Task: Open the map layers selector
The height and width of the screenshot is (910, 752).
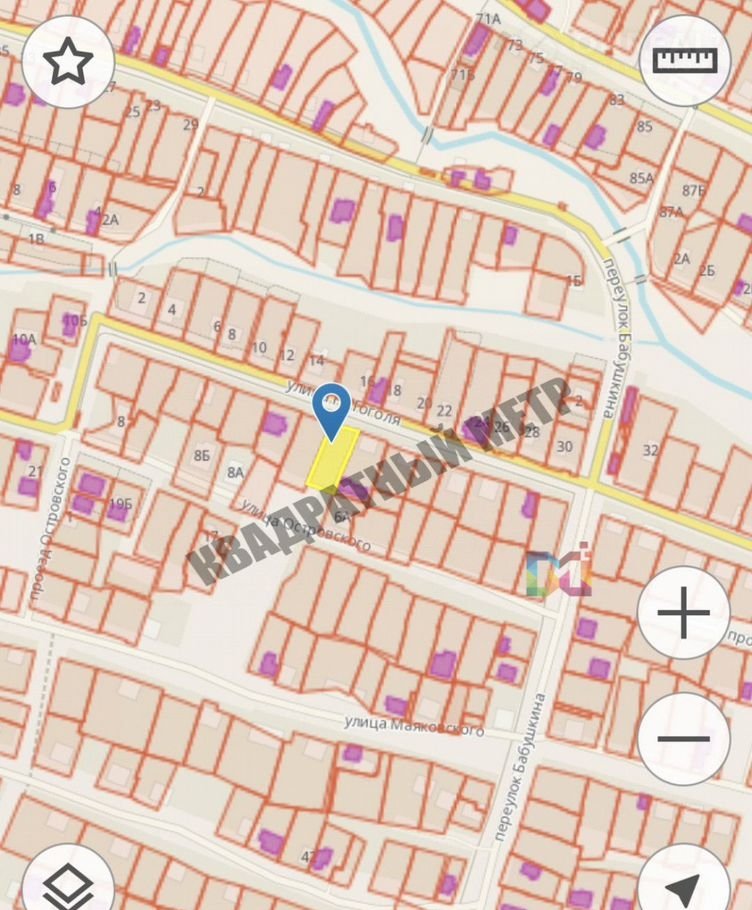Action: [x=68, y=884]
